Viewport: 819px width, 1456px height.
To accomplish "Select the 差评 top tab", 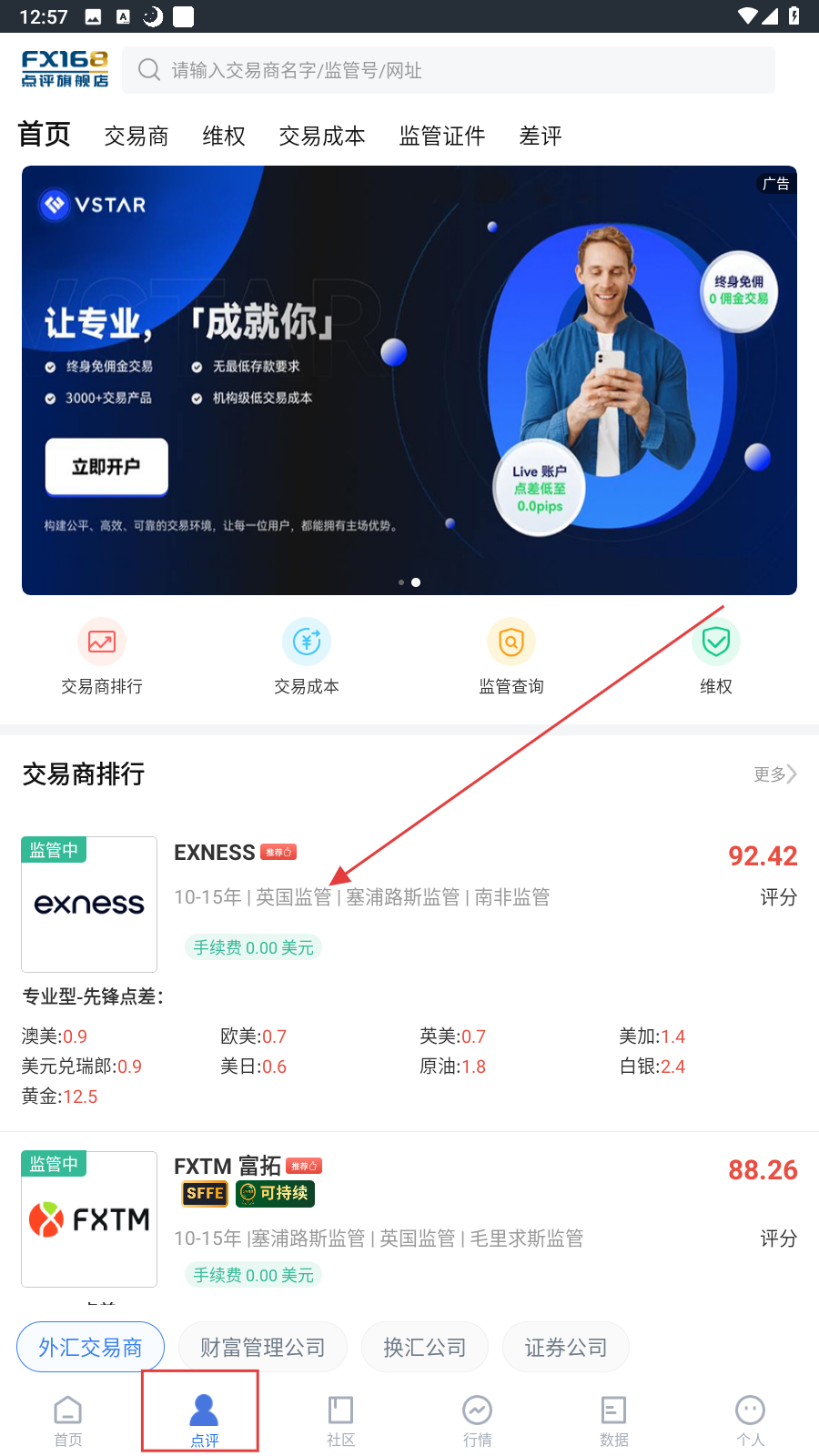I will point(541,136).
